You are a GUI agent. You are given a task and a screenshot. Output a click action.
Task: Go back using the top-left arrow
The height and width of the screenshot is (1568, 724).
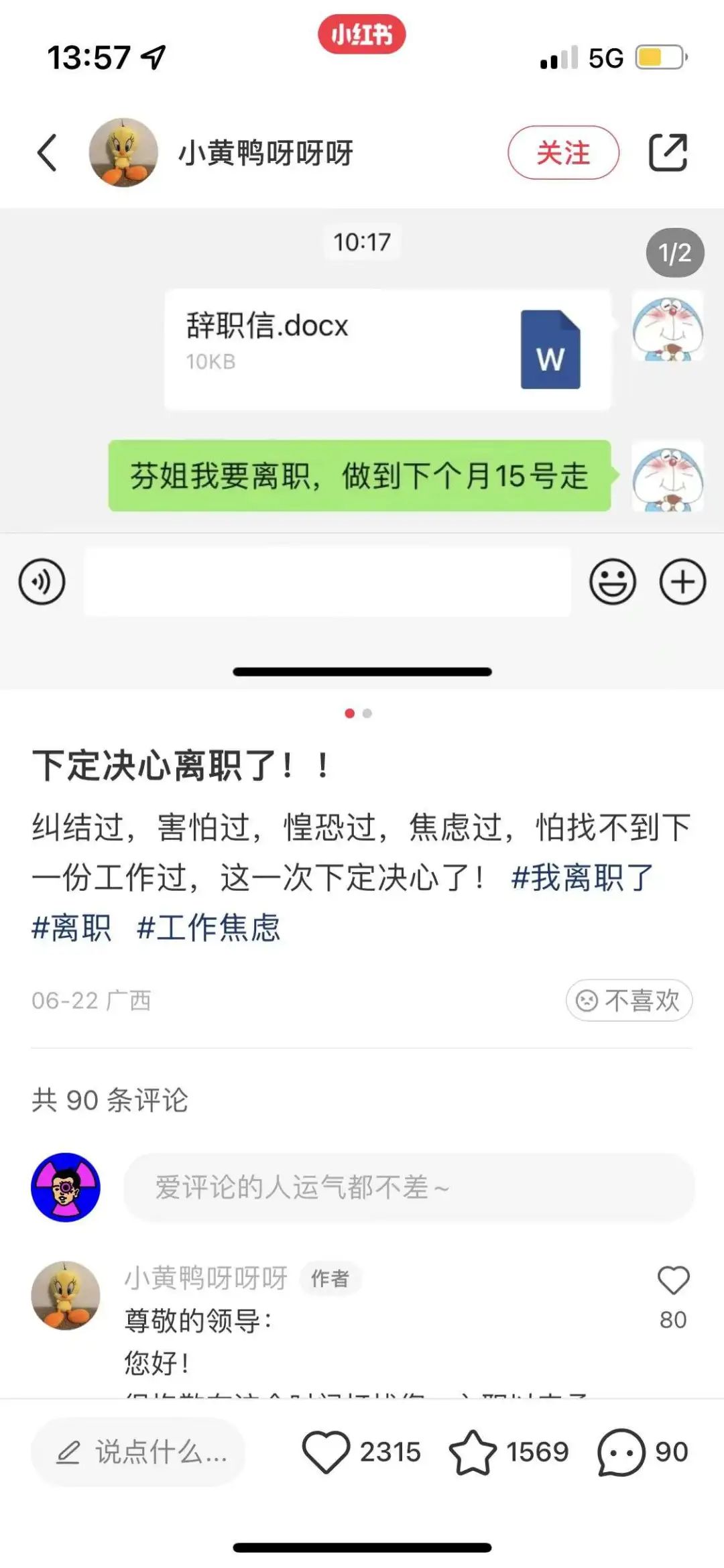coord(47,153)
